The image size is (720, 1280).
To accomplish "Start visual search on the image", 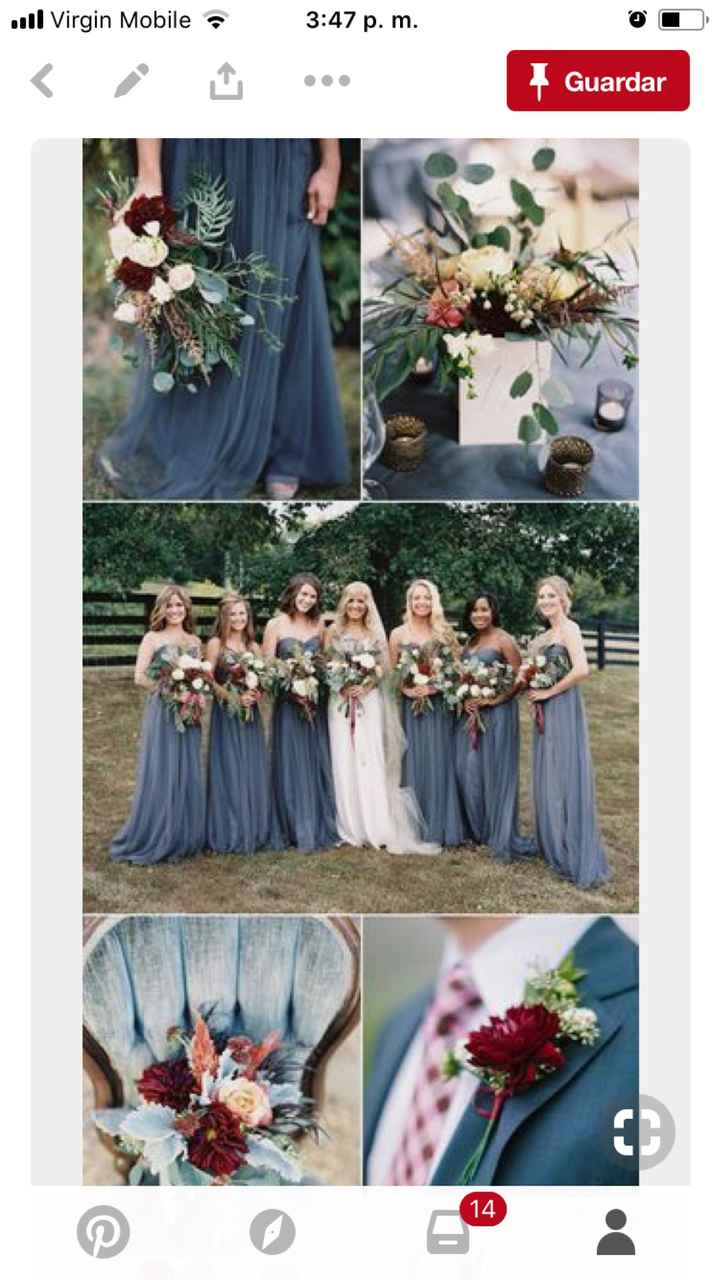I will [639, 1132].
